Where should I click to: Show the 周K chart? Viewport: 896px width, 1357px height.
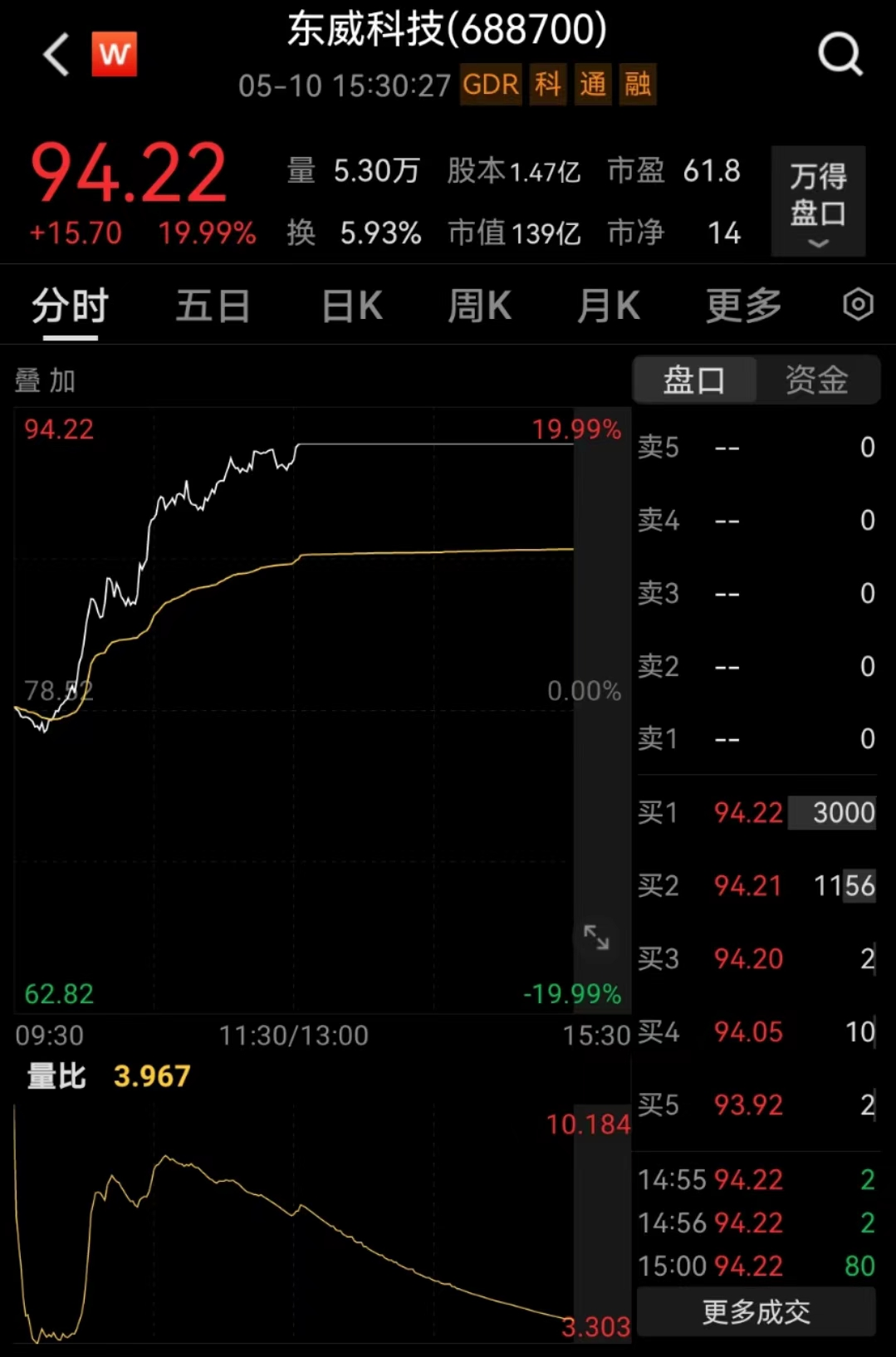click(x=479, y=306)
